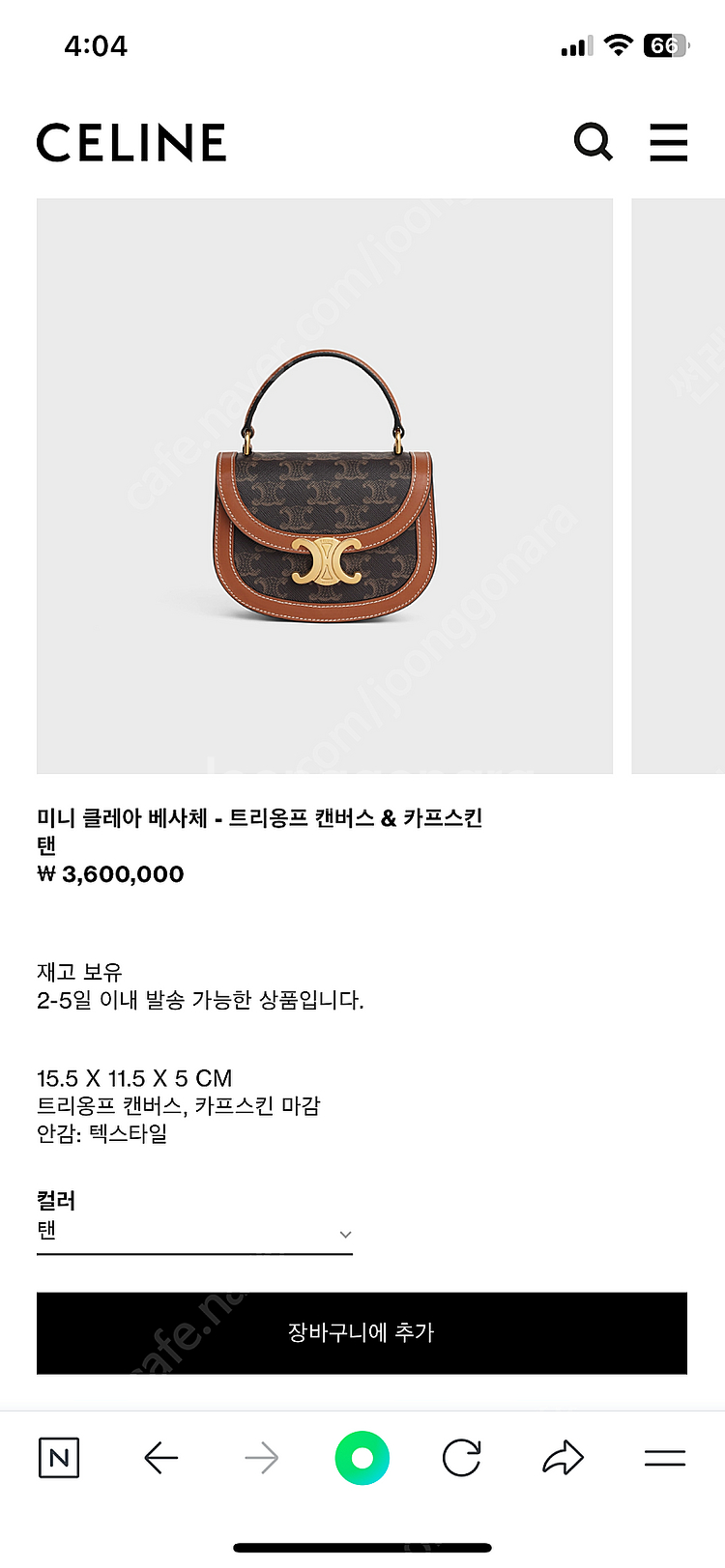Viewport: 725px width, 1568px height.
Task: Tap the green circle center button
Action: click(362, 1457)
